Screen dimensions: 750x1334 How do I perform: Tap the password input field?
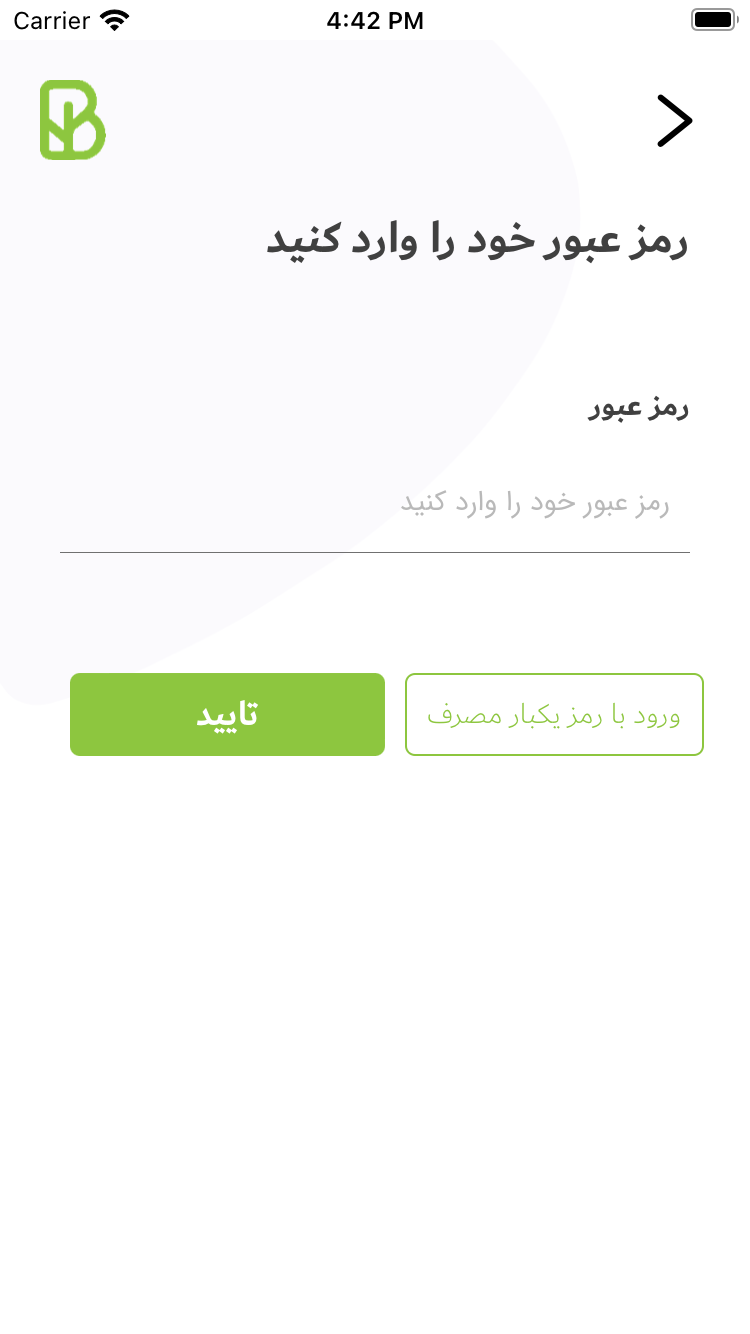[x=375, y=503]
